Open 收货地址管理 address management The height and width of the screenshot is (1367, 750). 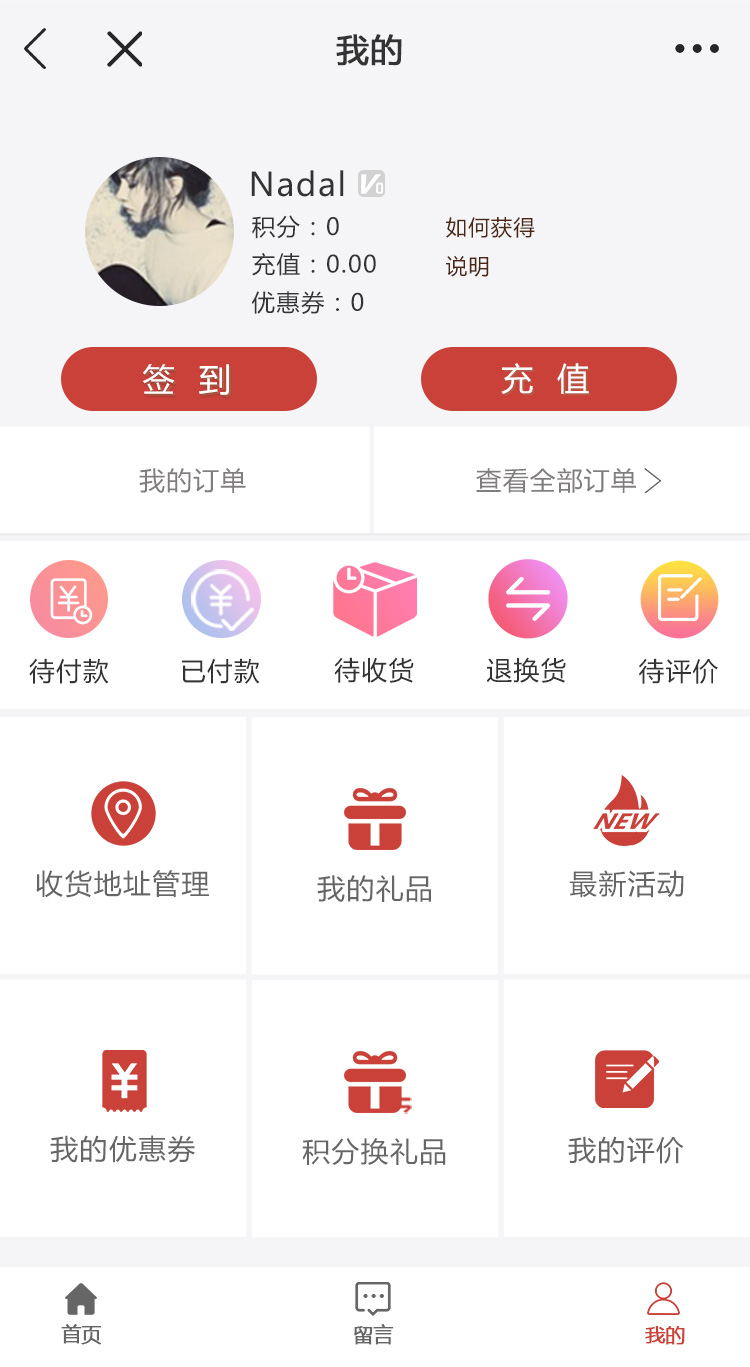coord(123,845)
